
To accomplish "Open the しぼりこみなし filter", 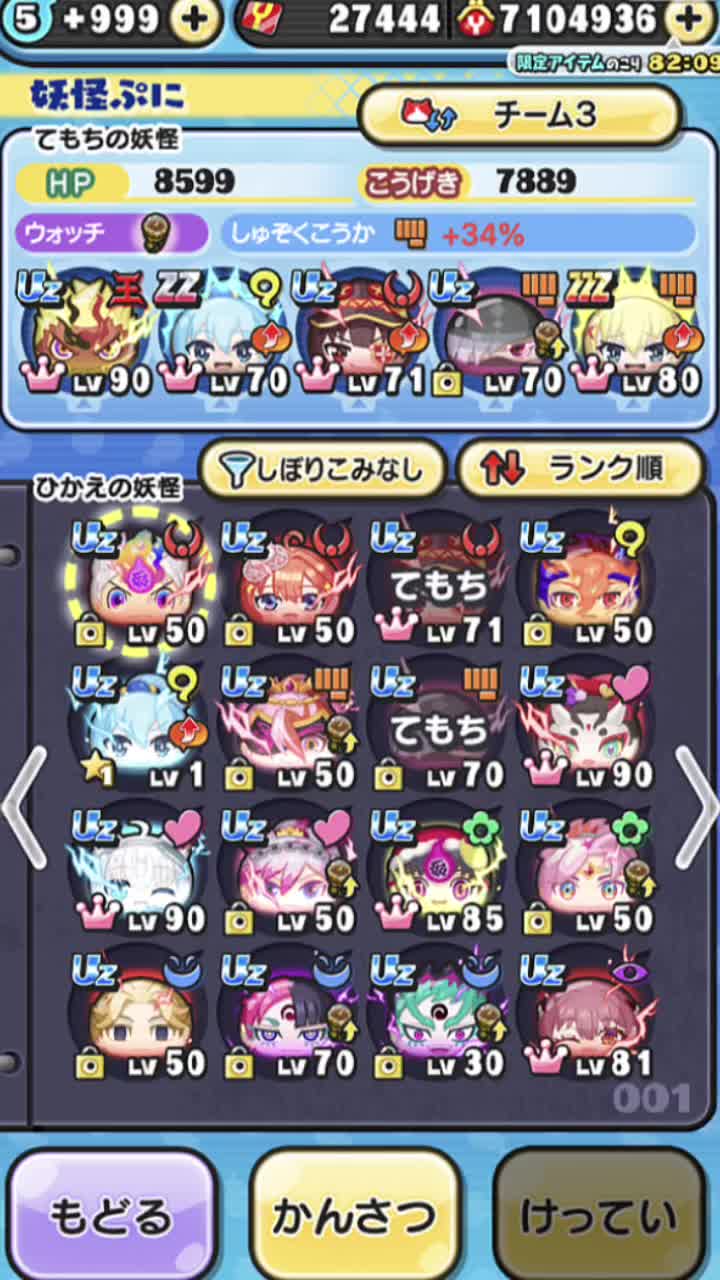I will coord(322,468).
